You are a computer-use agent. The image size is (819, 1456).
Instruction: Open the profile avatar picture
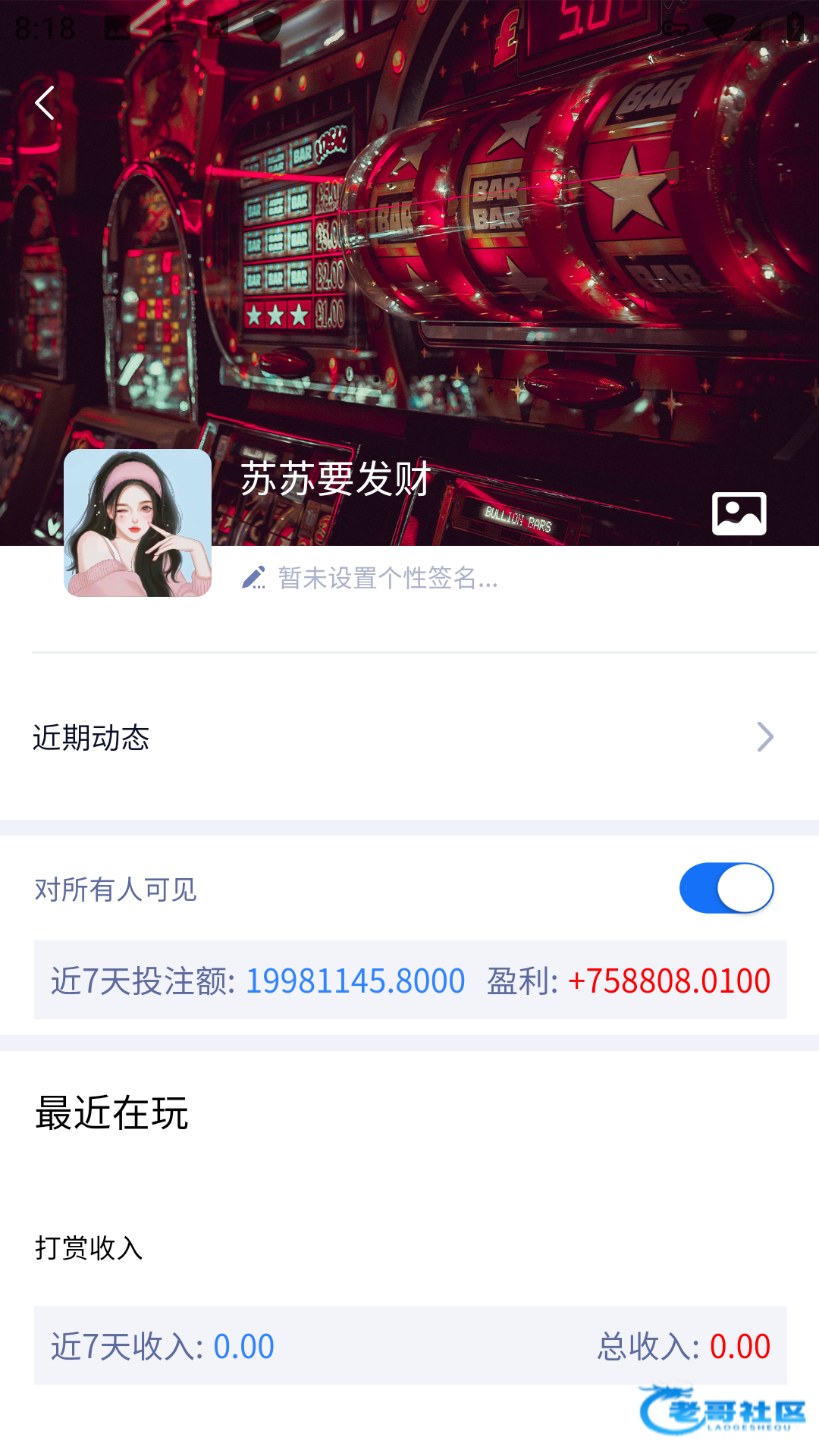[x=137, y=522]
